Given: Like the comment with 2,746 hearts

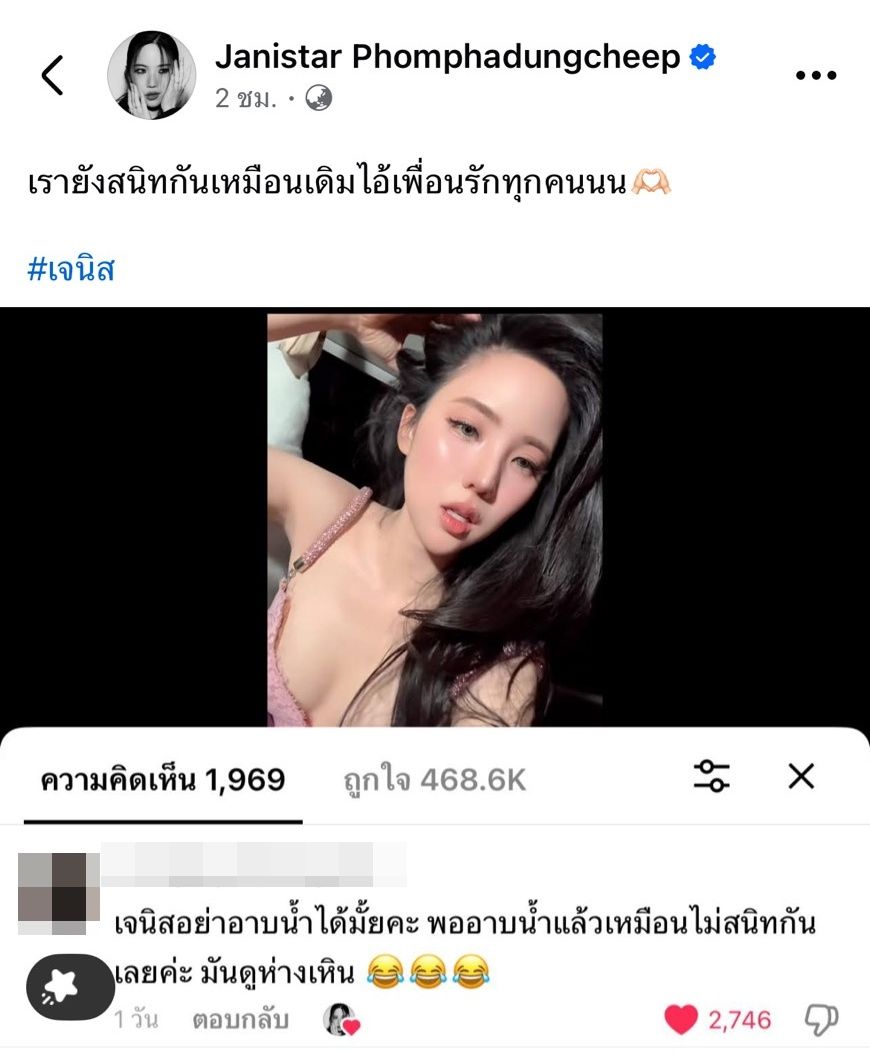Looking at the screenshot, I should [x=682, y=1019].
